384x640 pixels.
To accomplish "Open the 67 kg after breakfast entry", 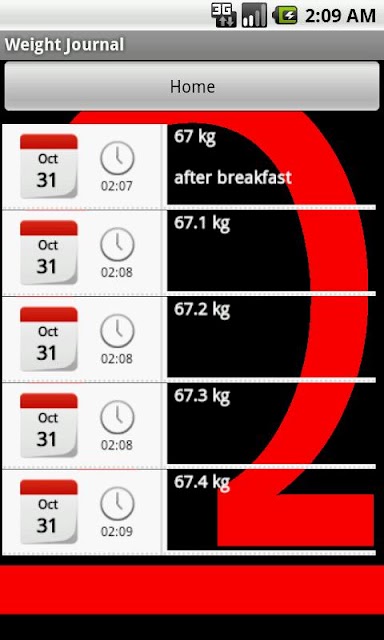I will (189, 166).
